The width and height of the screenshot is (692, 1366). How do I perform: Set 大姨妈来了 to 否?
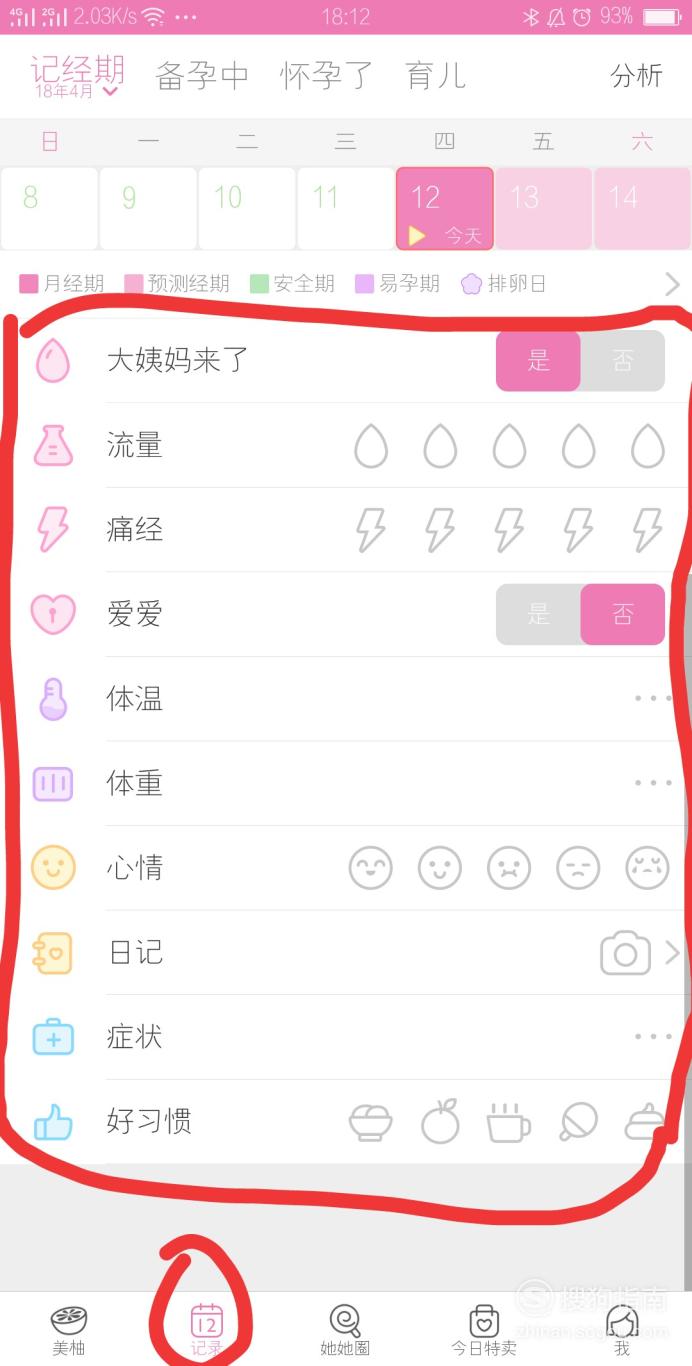coord(622,361)
